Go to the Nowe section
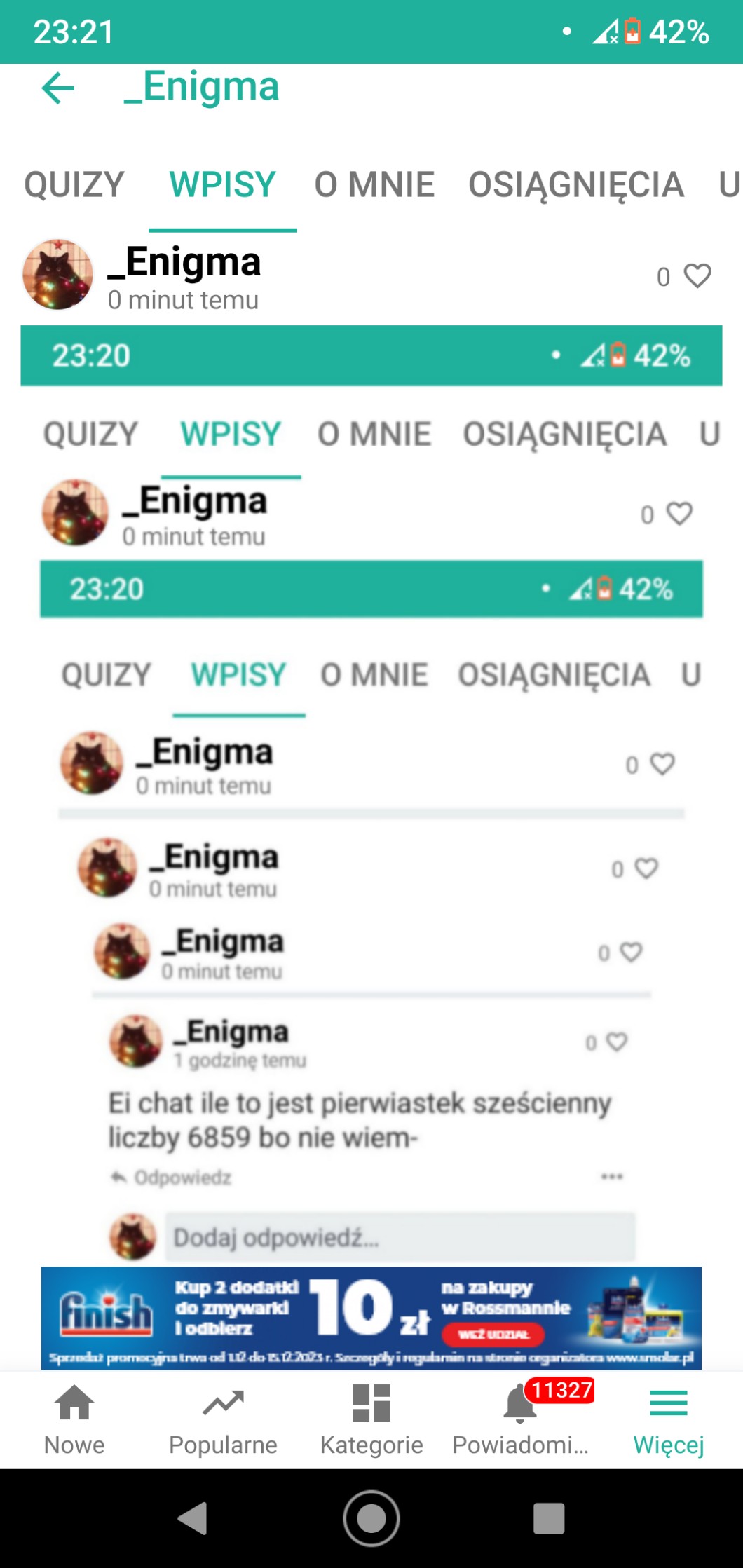Image resolution: width=743 pixels, height=1568 pixels. point(74,1417)
